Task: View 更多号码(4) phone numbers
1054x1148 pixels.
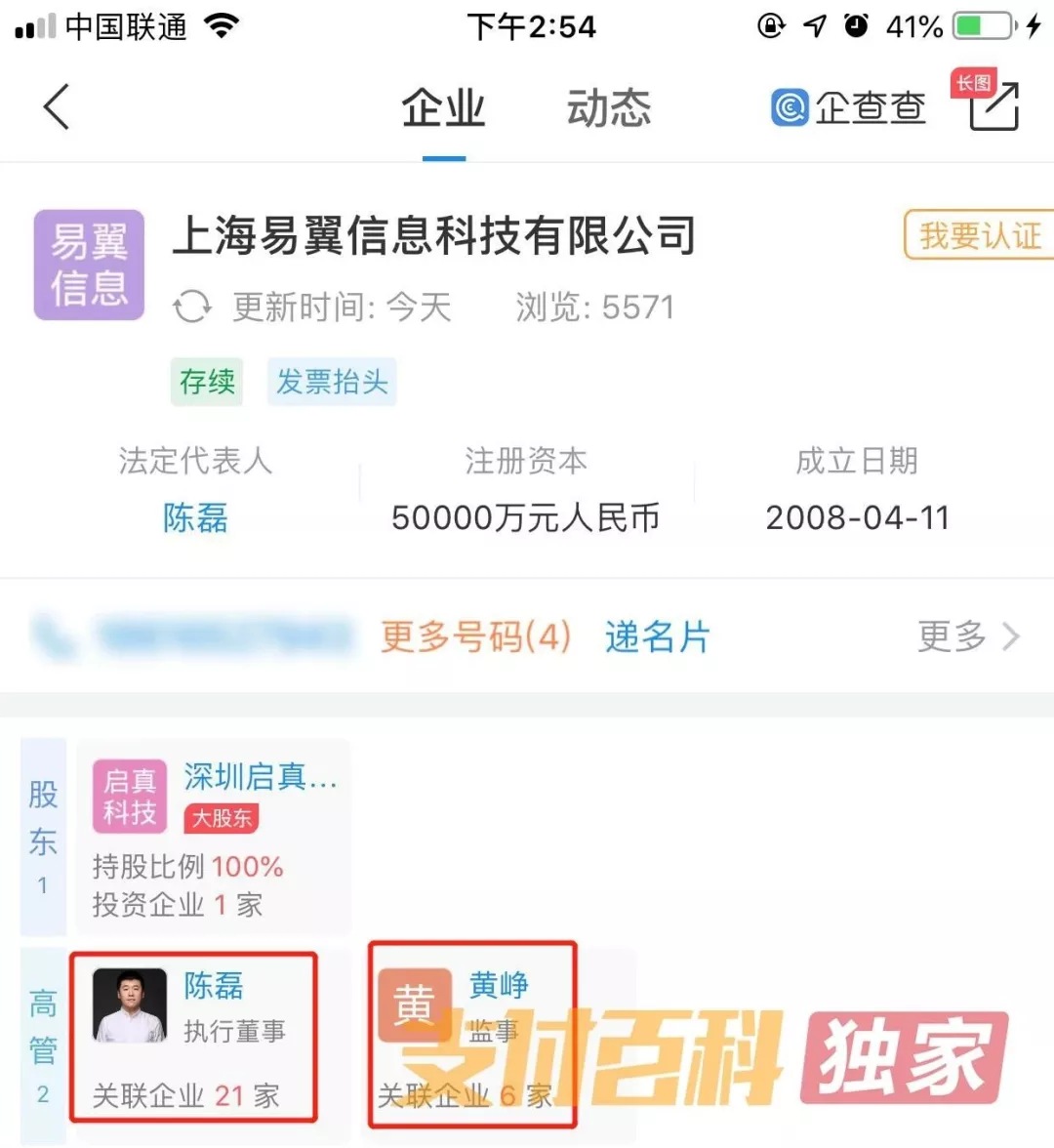Action: (x=475, y=637)
